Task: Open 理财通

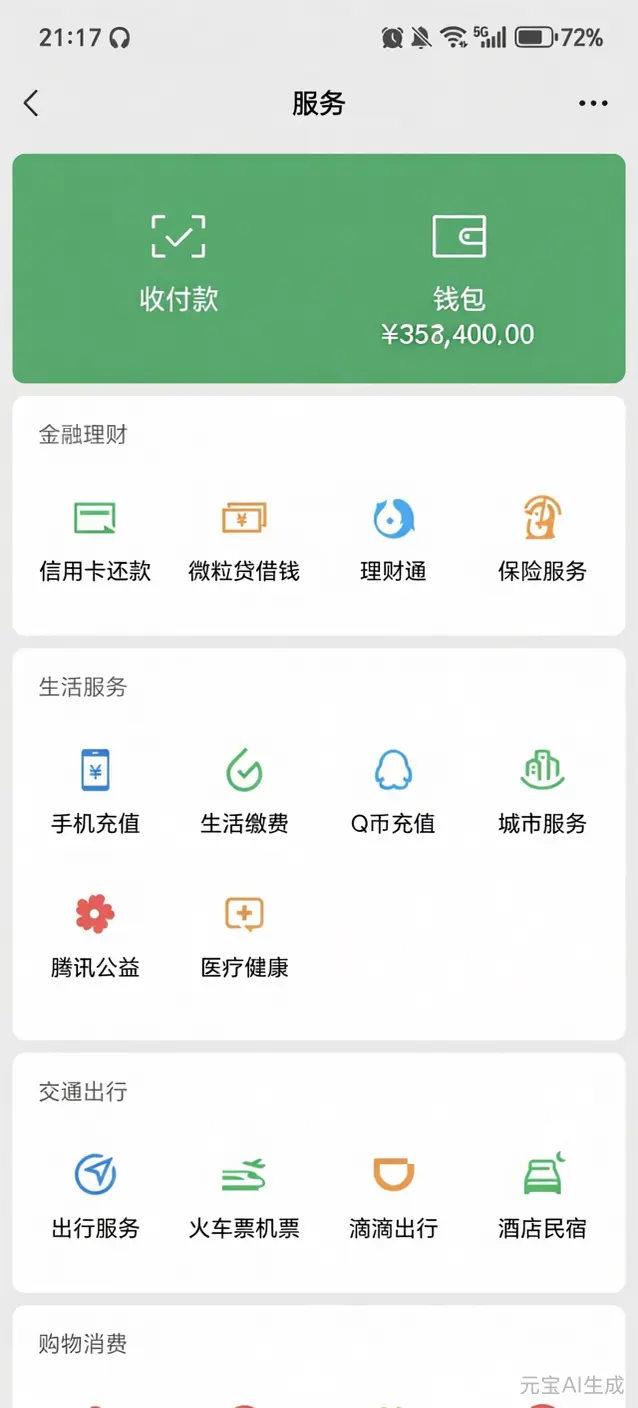Action: point(394,542)
